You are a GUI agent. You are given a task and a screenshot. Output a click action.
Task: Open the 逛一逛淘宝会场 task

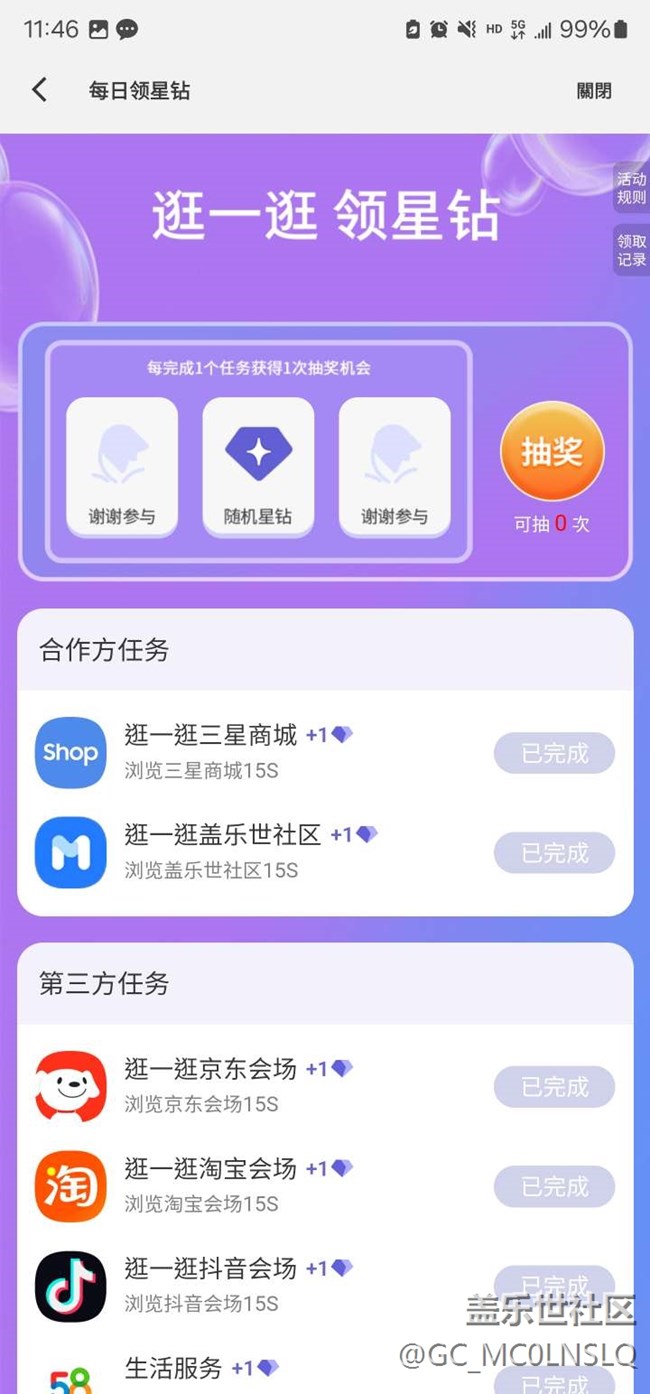coord(325,1186)
